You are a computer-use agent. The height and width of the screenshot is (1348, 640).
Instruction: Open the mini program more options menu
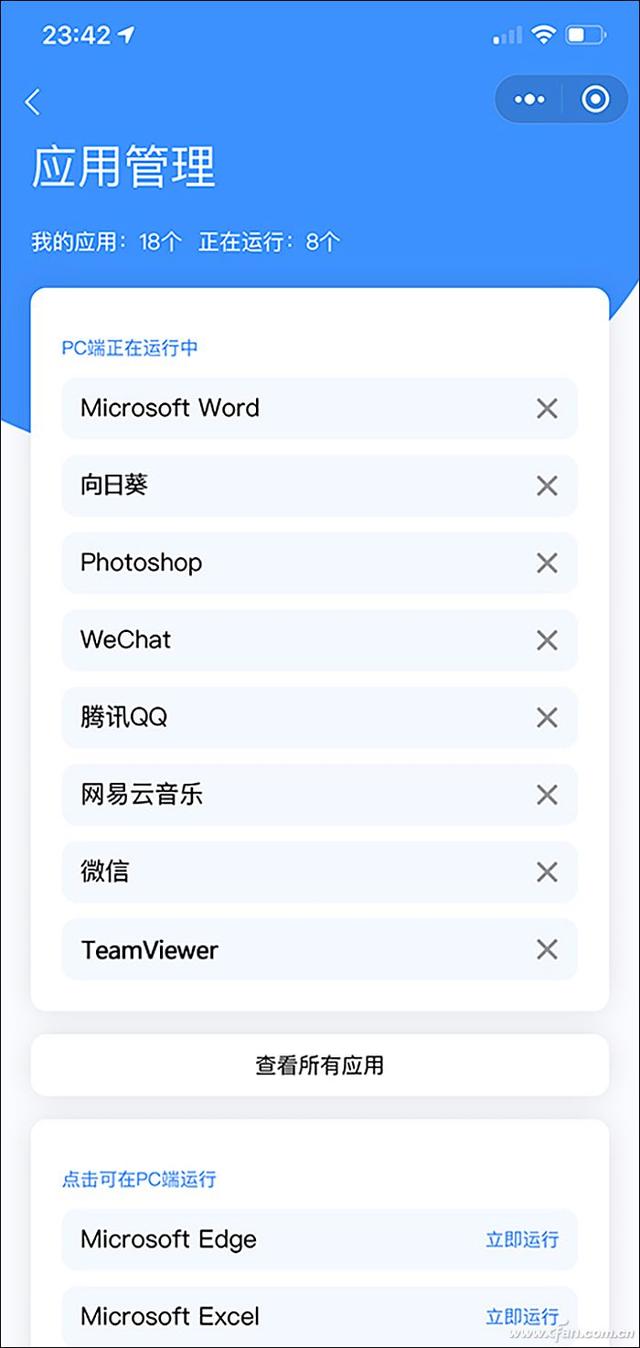click(x=529, y=99)
